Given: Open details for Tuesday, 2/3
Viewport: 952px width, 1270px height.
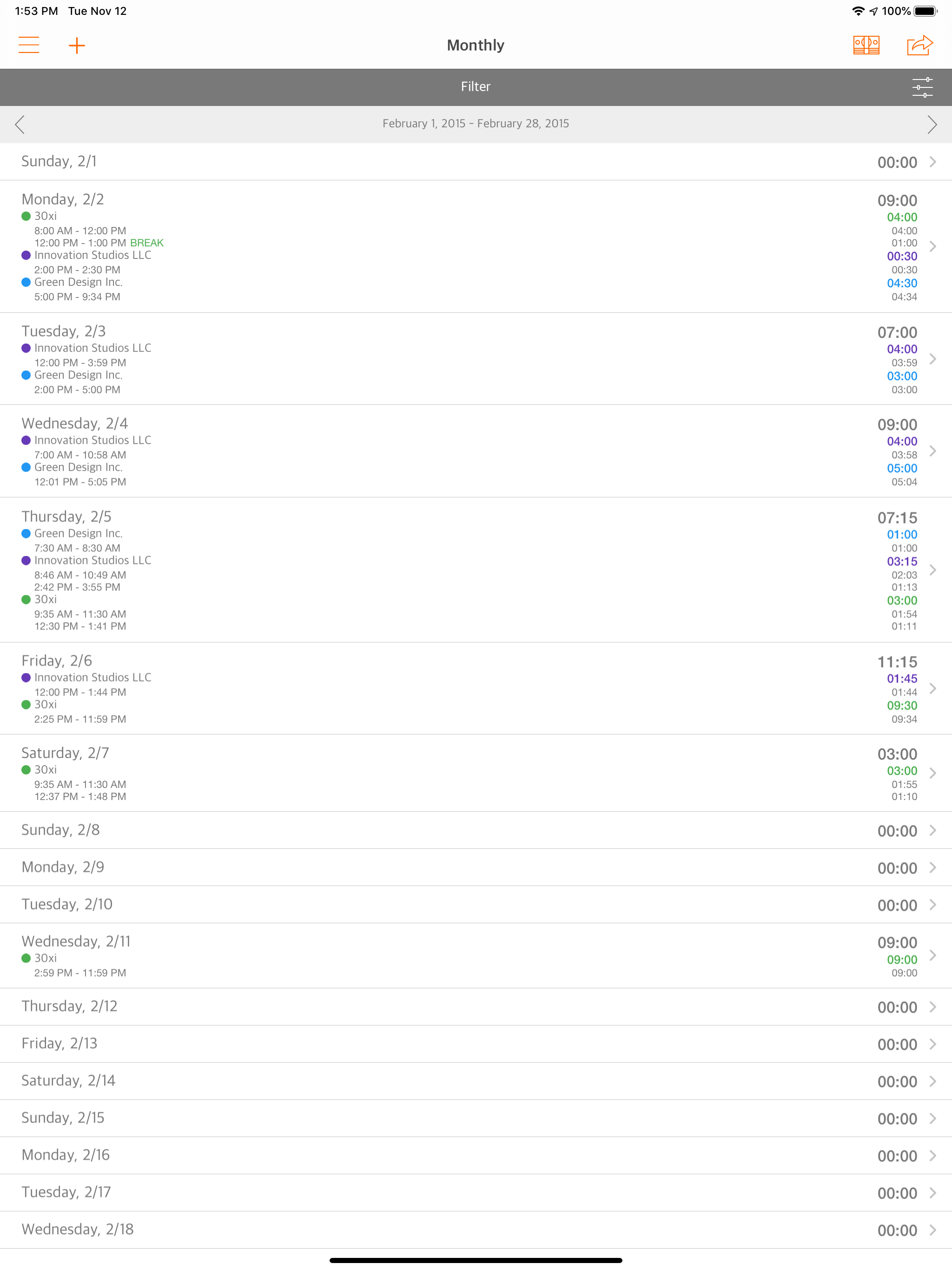Looking at the screenshot, I should coord(932,359).
